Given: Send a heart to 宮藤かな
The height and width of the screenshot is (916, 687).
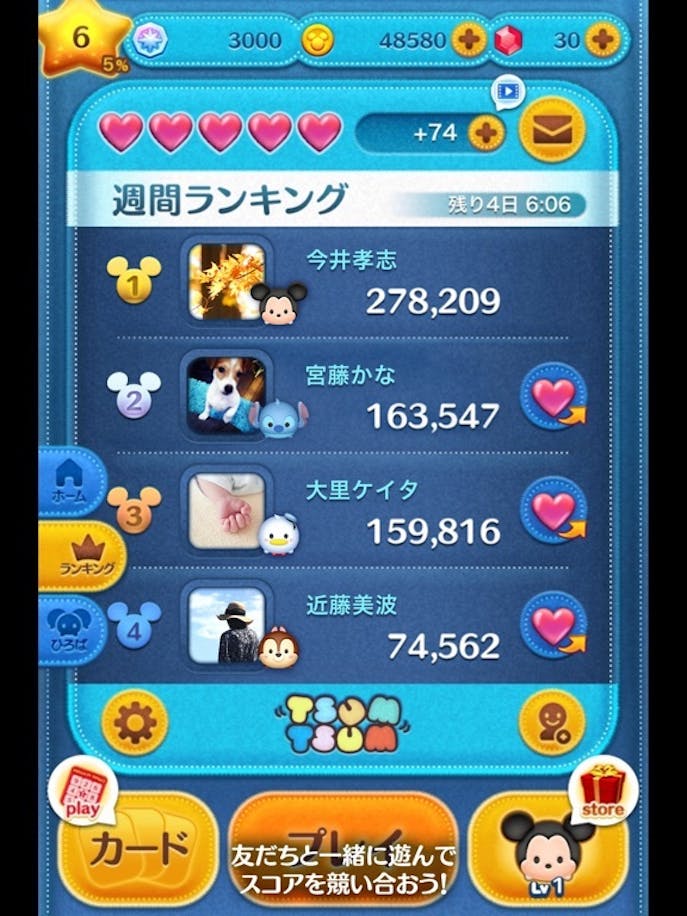Looking at the screenshot, I should click(x=553, y=397).
